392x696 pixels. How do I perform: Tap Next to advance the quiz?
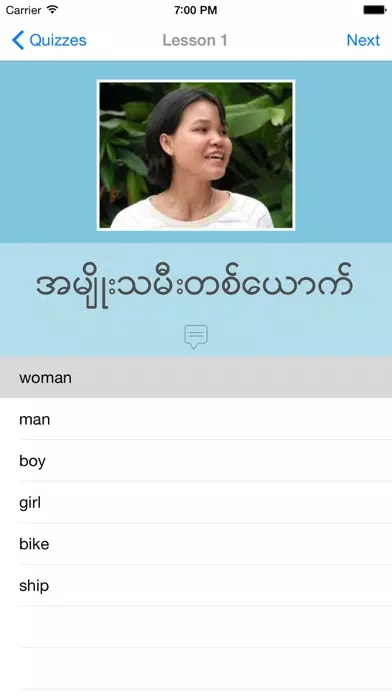[x=363, y=40]
